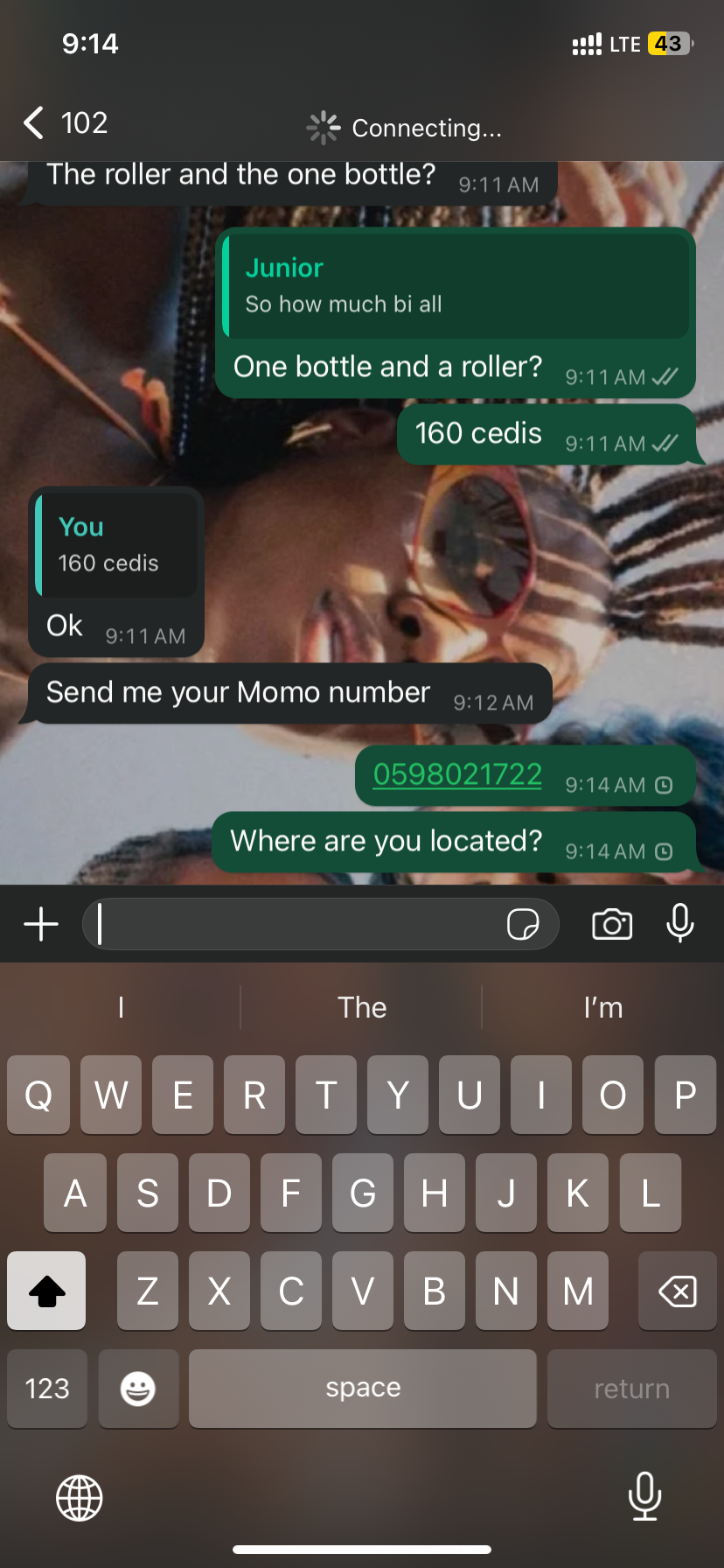This screenshot has height=1568, width=724.
Task: Open the attachment plus menu
Action: coord(40,924)
